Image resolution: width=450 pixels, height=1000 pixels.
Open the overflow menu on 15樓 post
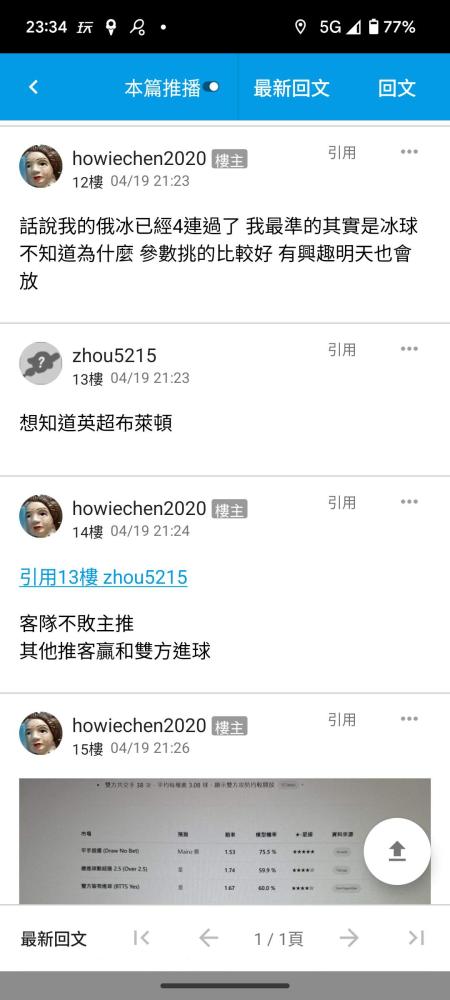coord(409,719)
